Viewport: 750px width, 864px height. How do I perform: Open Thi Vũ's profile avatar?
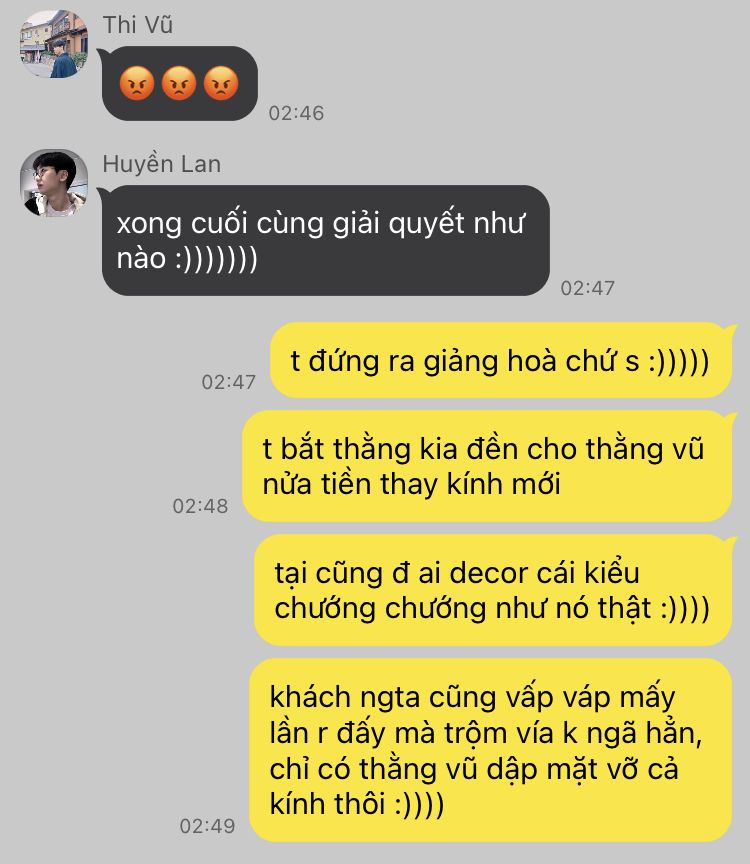click(54, 44)
